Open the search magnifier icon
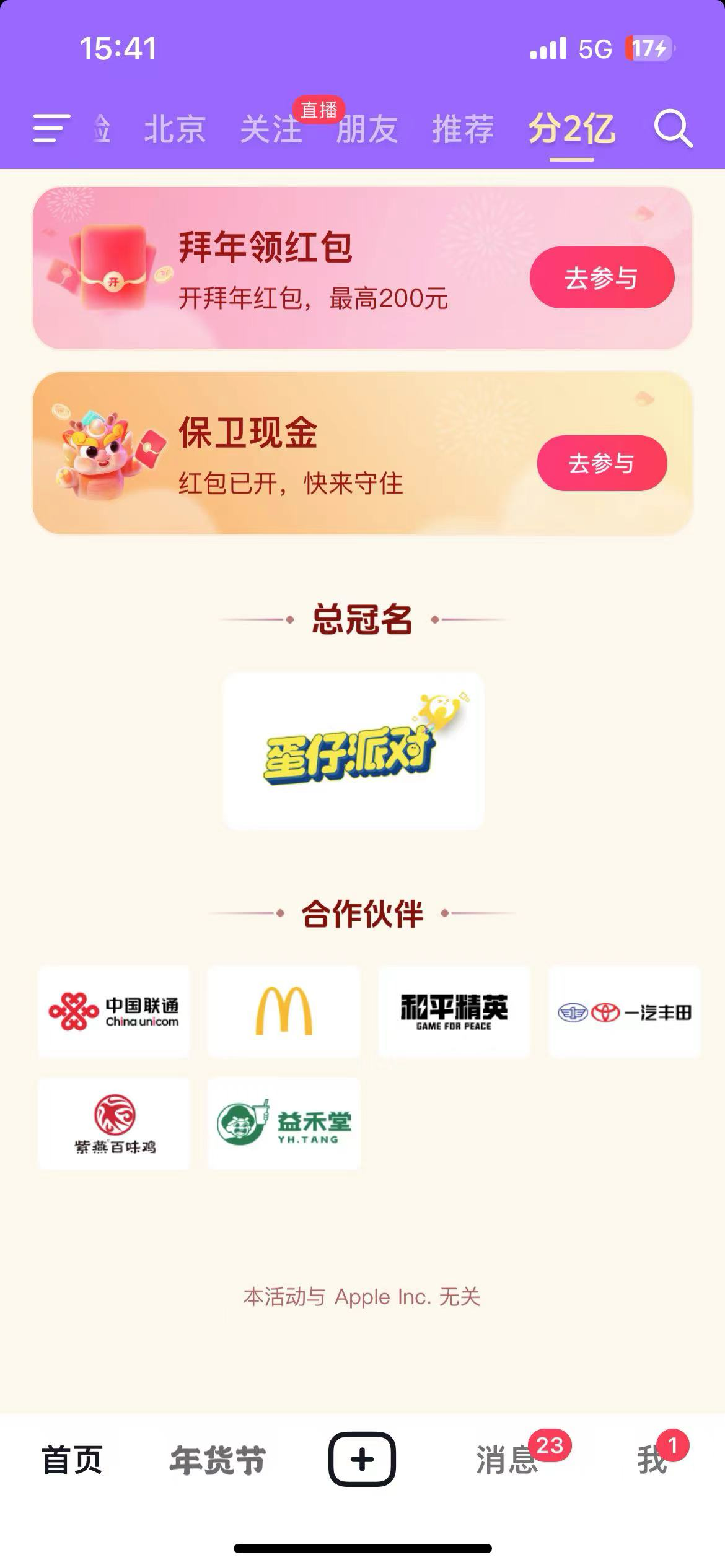This screenshot has width=725, height=1568. [x=674, y=129]
